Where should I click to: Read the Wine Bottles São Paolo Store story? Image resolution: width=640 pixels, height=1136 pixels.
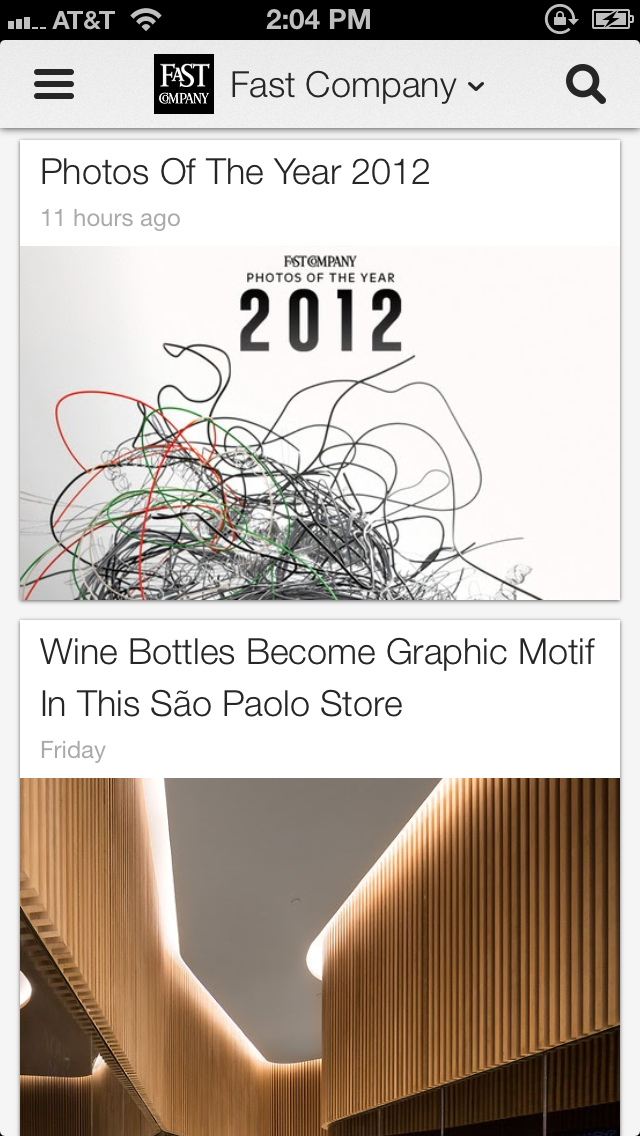[x=317, y=678]
